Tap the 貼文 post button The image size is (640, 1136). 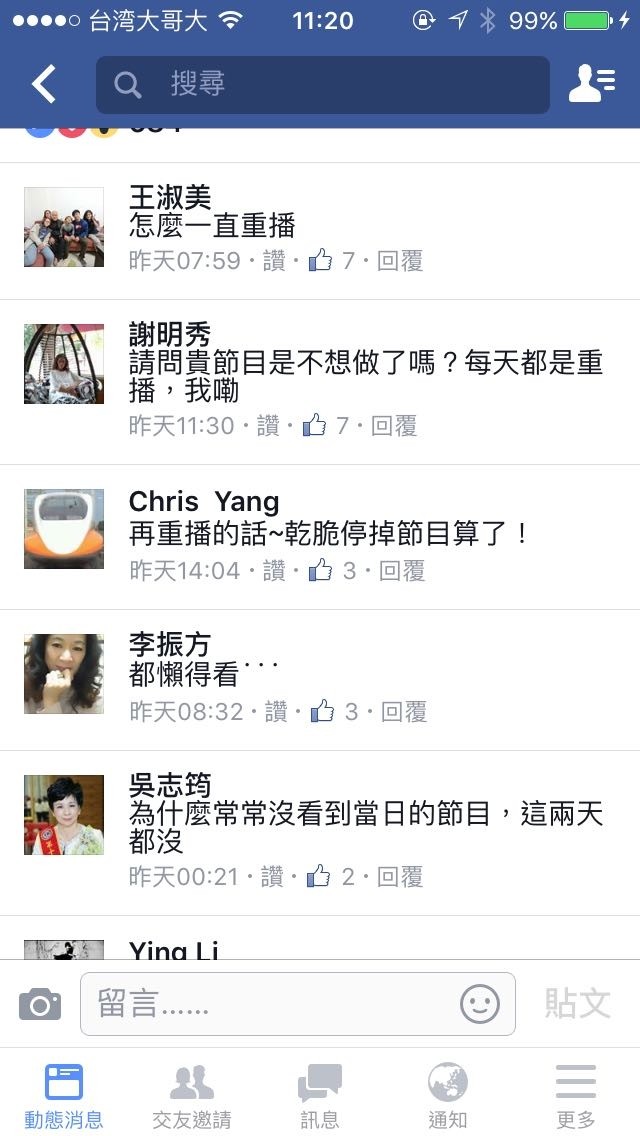(577, 1003)
